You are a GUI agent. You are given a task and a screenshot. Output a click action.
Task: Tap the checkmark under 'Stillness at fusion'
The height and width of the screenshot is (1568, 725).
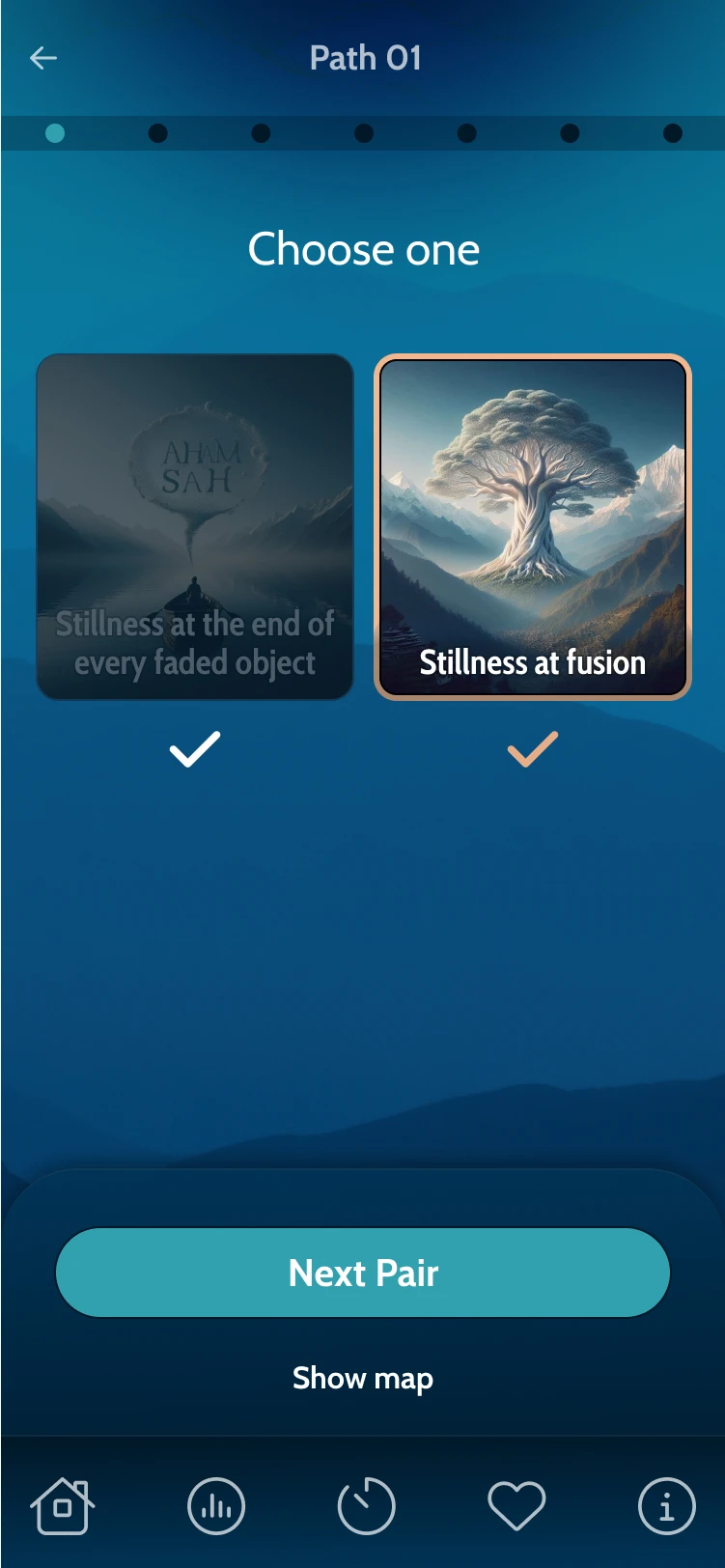[x=533, y=749]
